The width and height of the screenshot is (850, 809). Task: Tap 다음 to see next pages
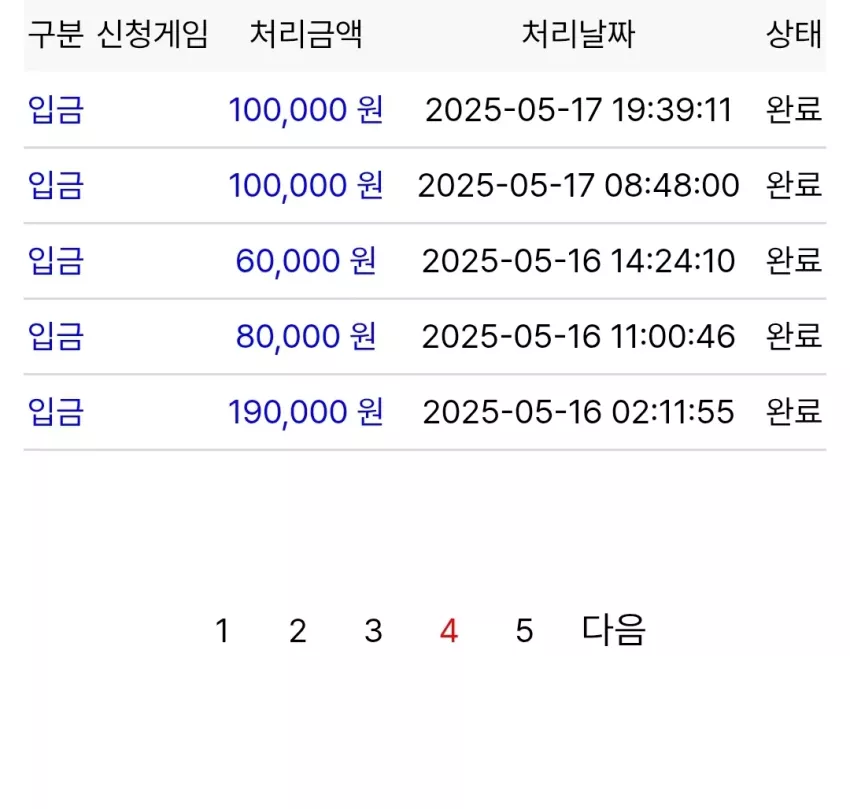613,630
